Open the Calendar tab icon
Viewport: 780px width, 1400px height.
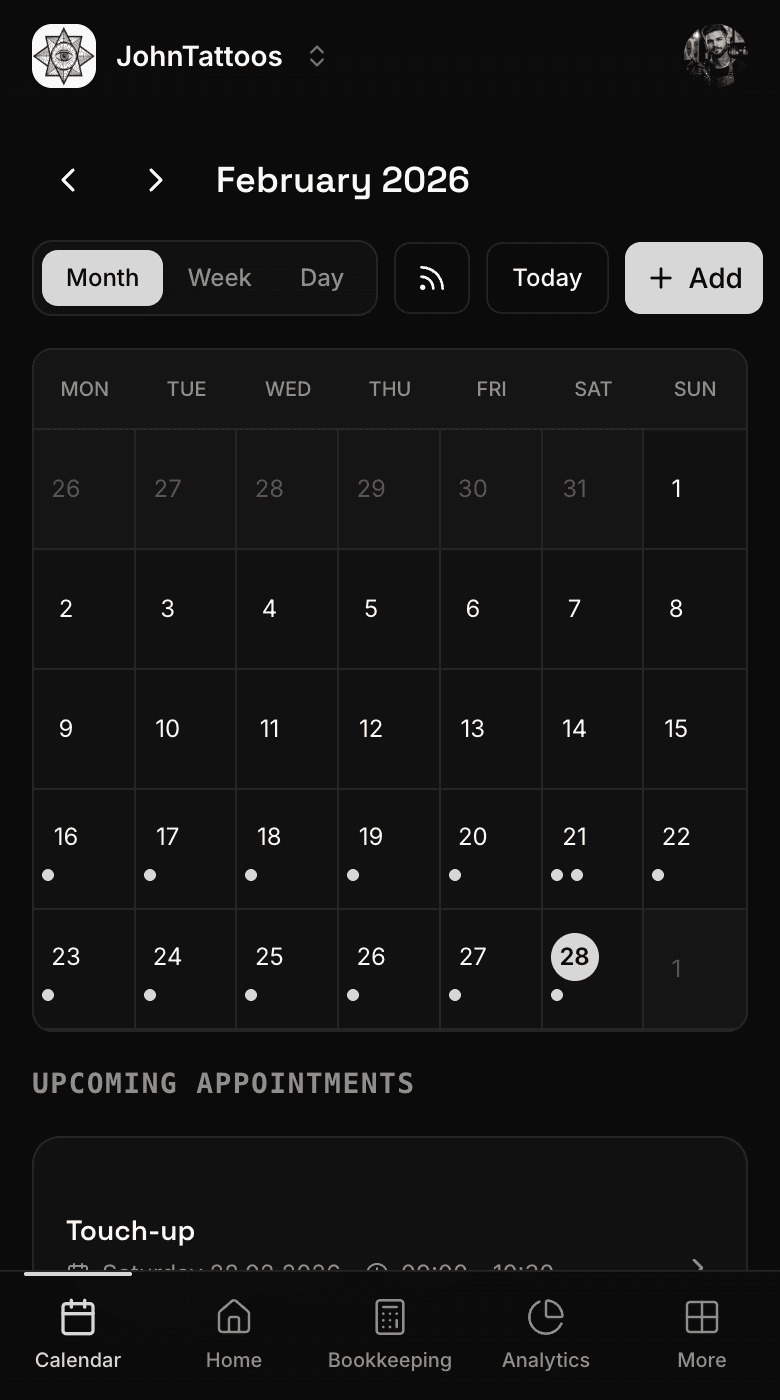pyautogui.click(x=77, y=1317)
